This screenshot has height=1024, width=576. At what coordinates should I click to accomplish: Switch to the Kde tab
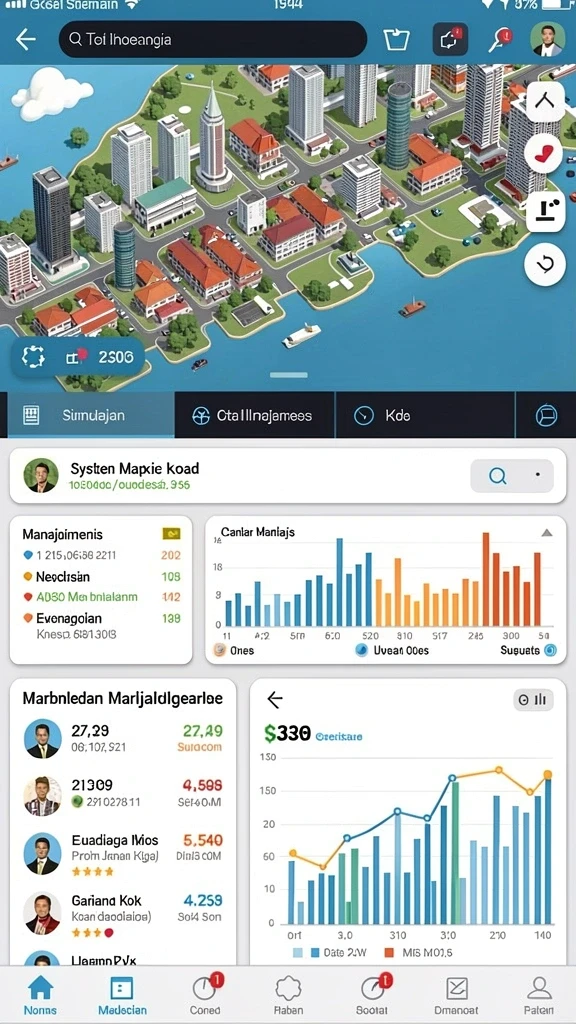coord(425,415)
